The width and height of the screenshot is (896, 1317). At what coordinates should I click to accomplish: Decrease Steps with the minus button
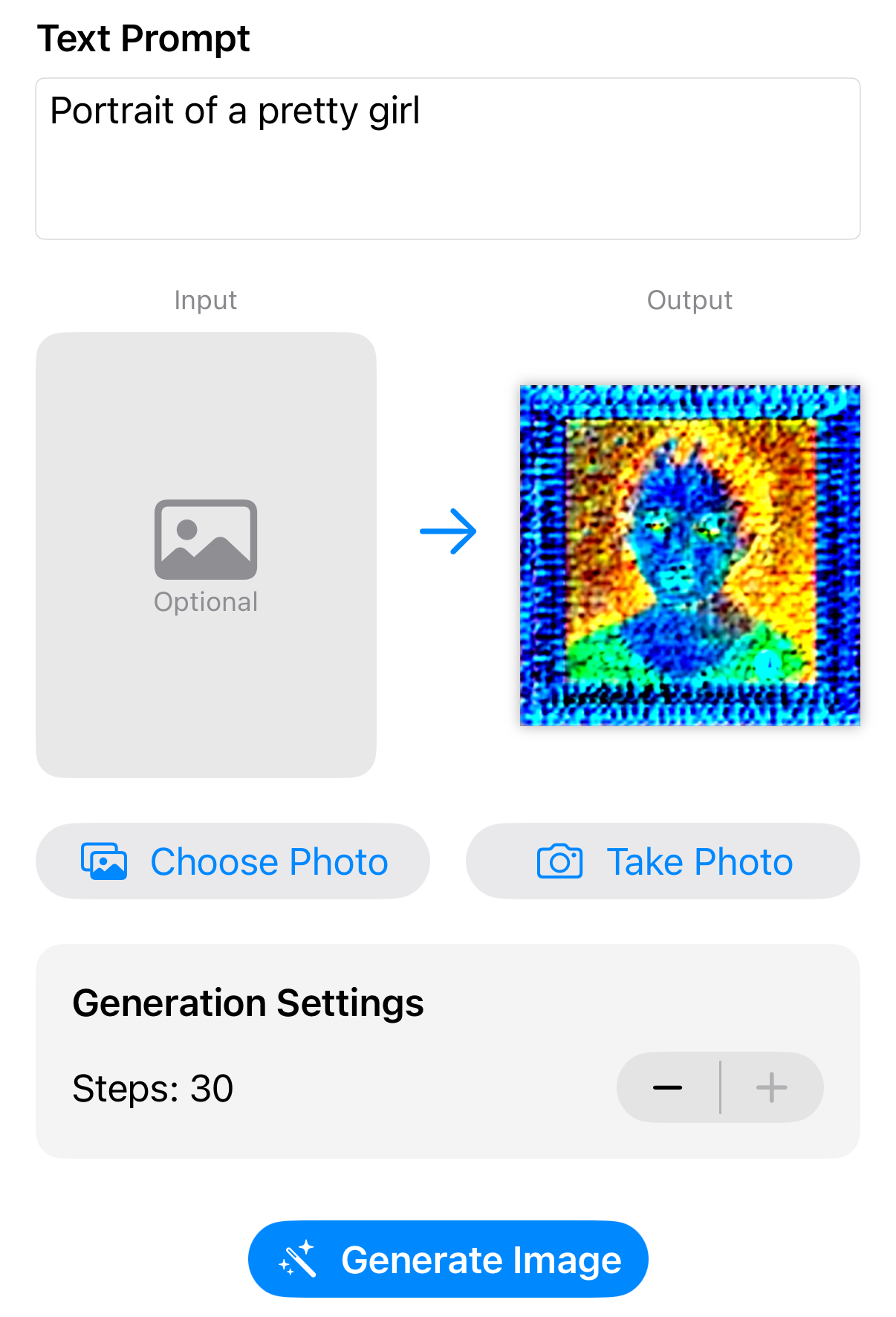[x=668, y=1087]
